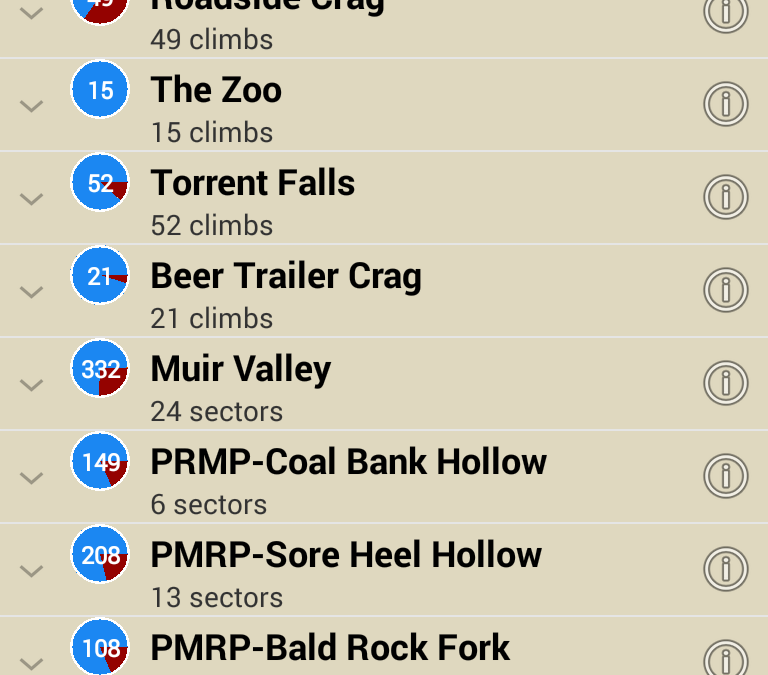The height and width of the screenshot is (675, 768).
Task: Open Muir Valley sectors list
Action: pos(240,370)
